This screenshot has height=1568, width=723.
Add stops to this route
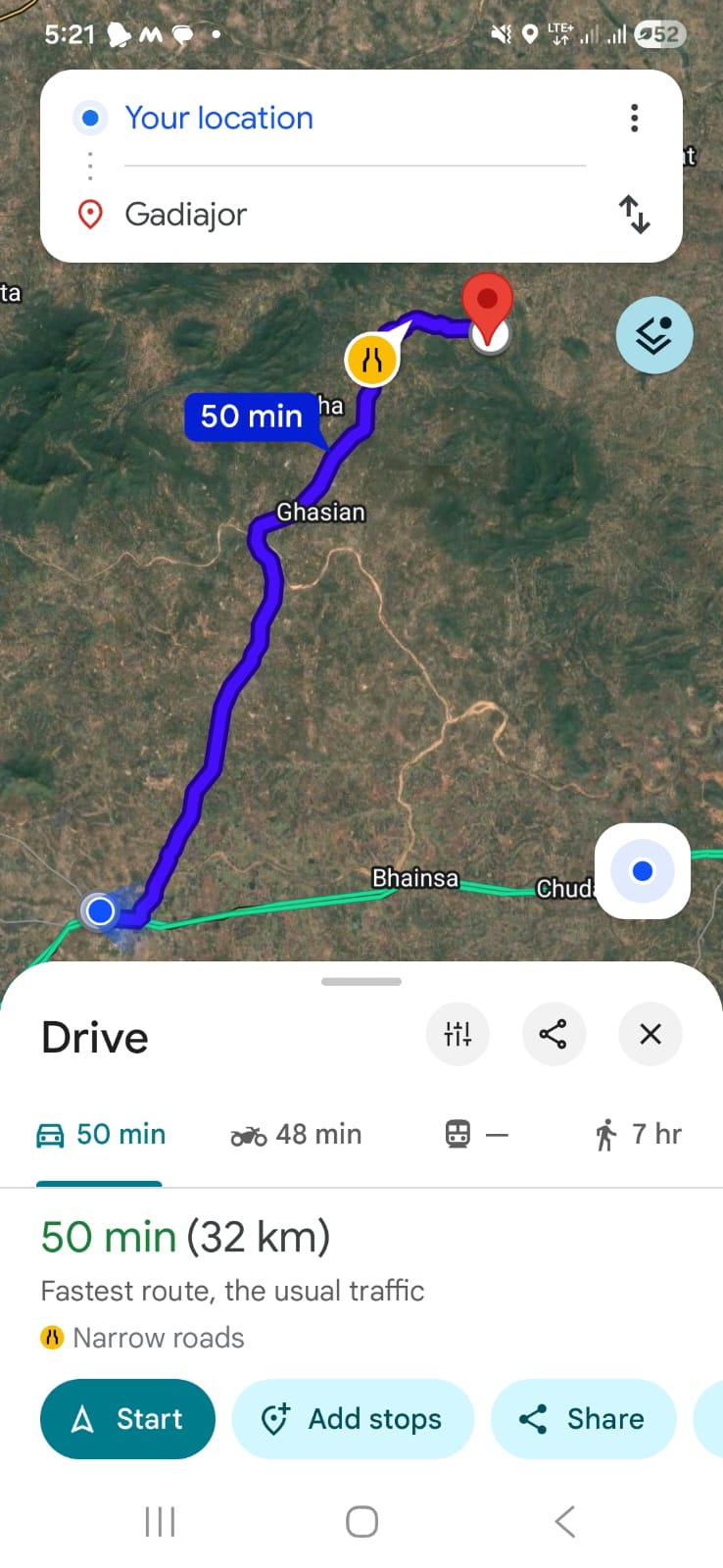353,1419
